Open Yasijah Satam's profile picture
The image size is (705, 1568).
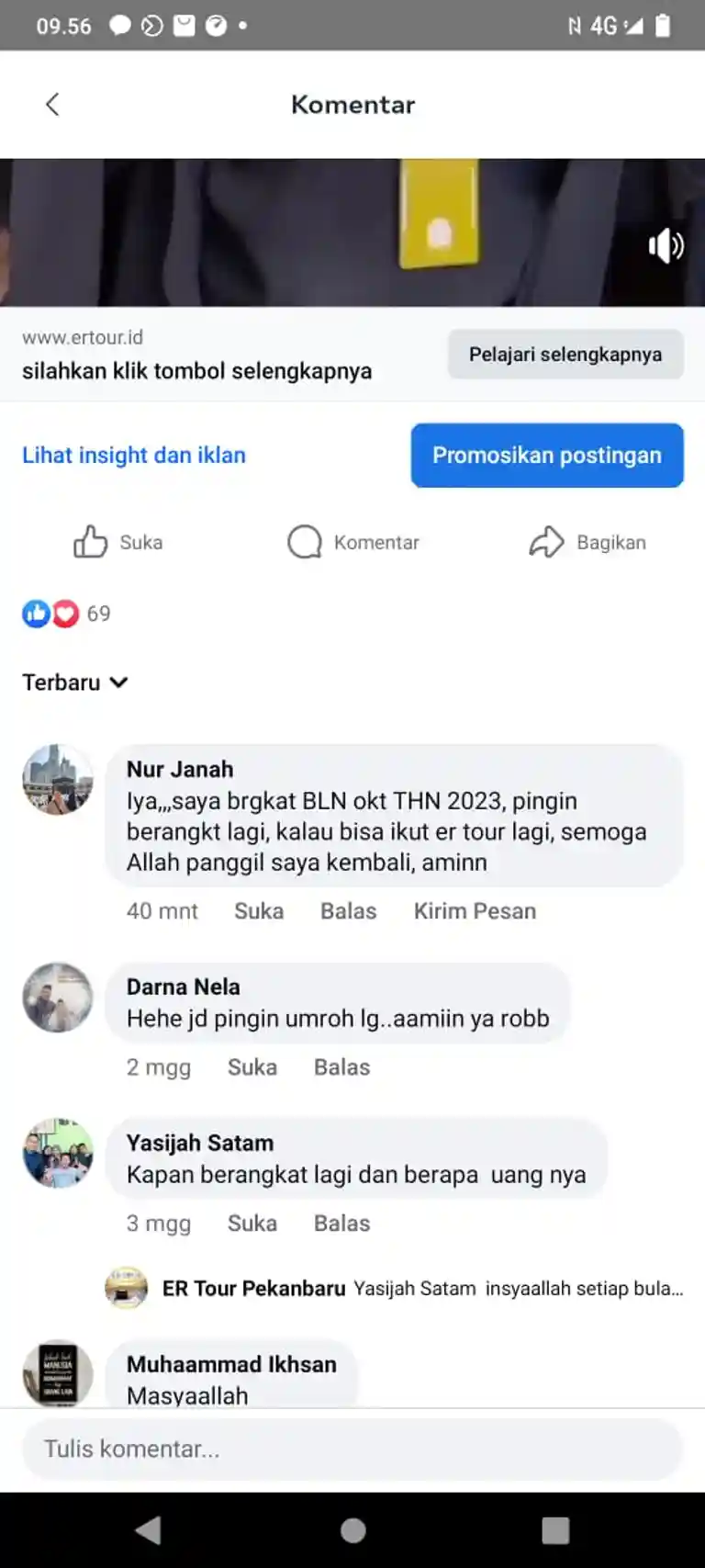pyautogui.click(x=58, y=1154)
